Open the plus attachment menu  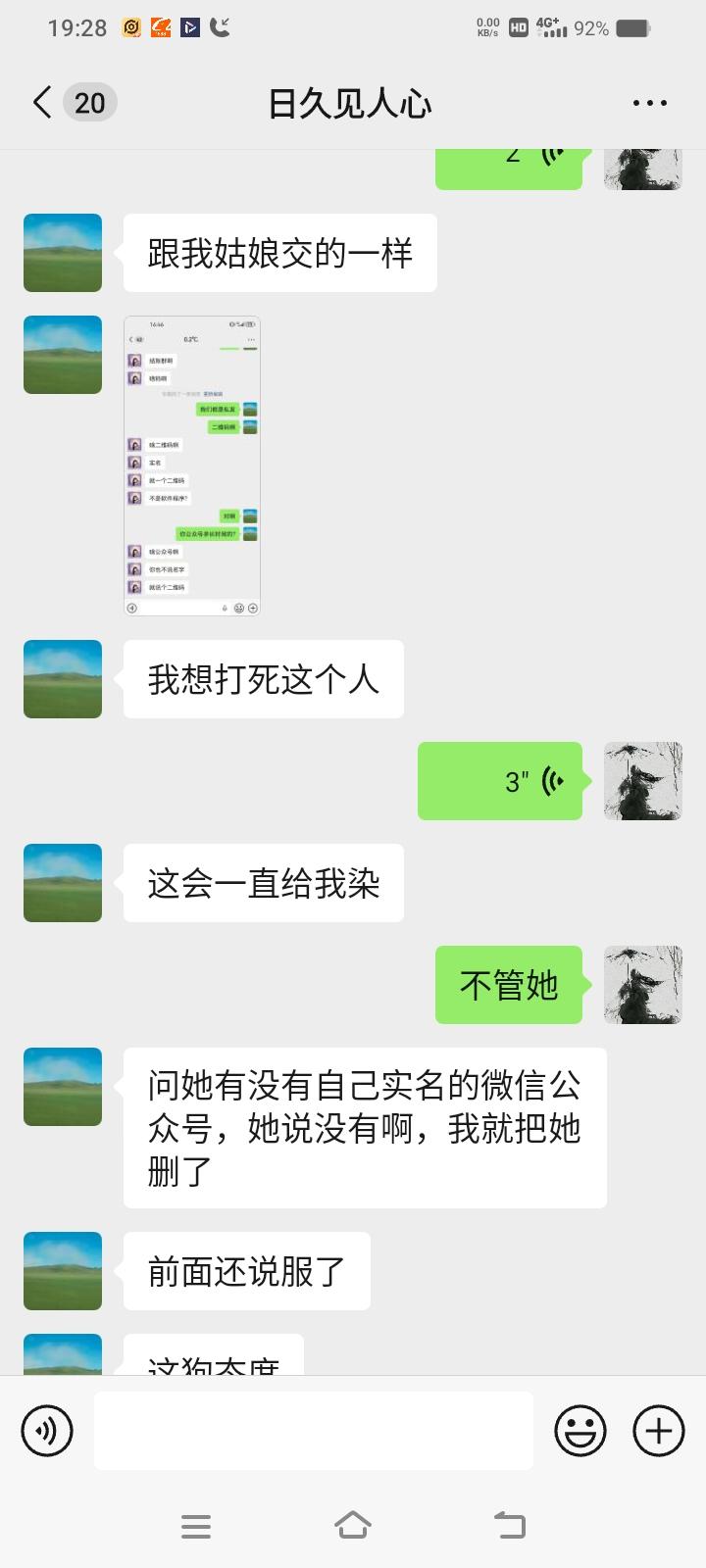click(659, 1431)
